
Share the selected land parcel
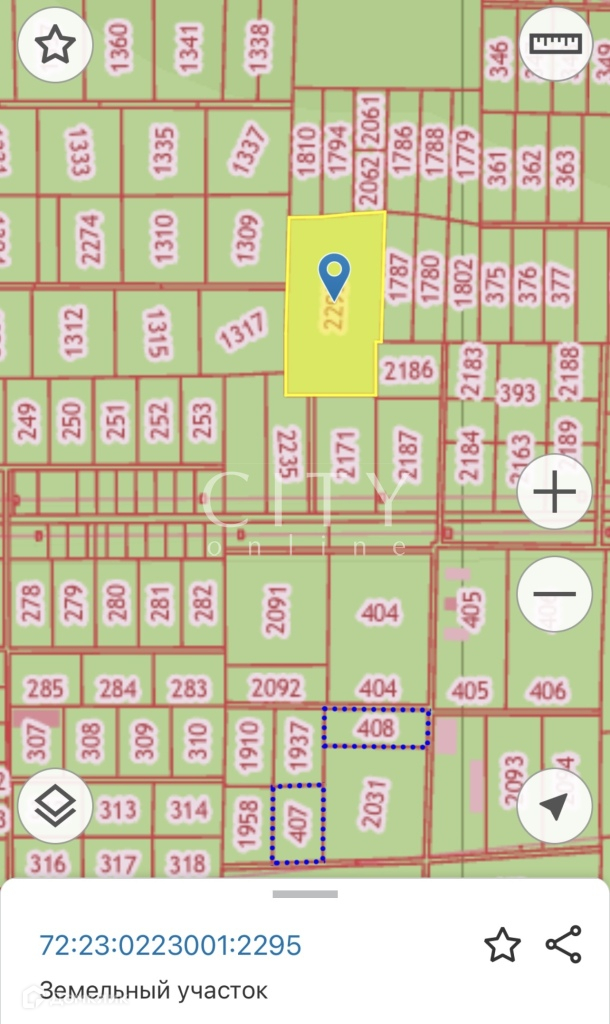tap(563, 945)
